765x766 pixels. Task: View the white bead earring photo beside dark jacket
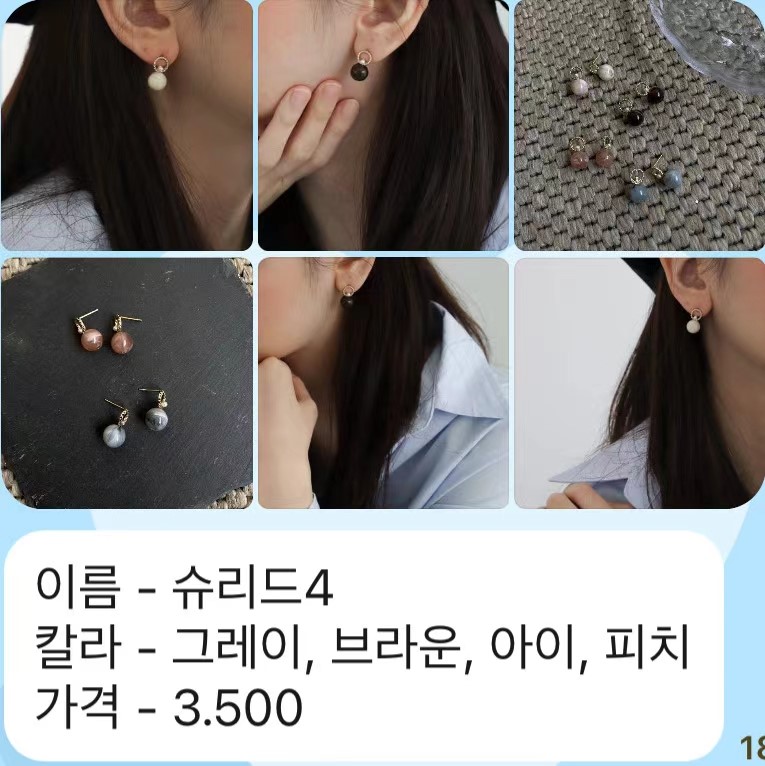pos(126,125)
